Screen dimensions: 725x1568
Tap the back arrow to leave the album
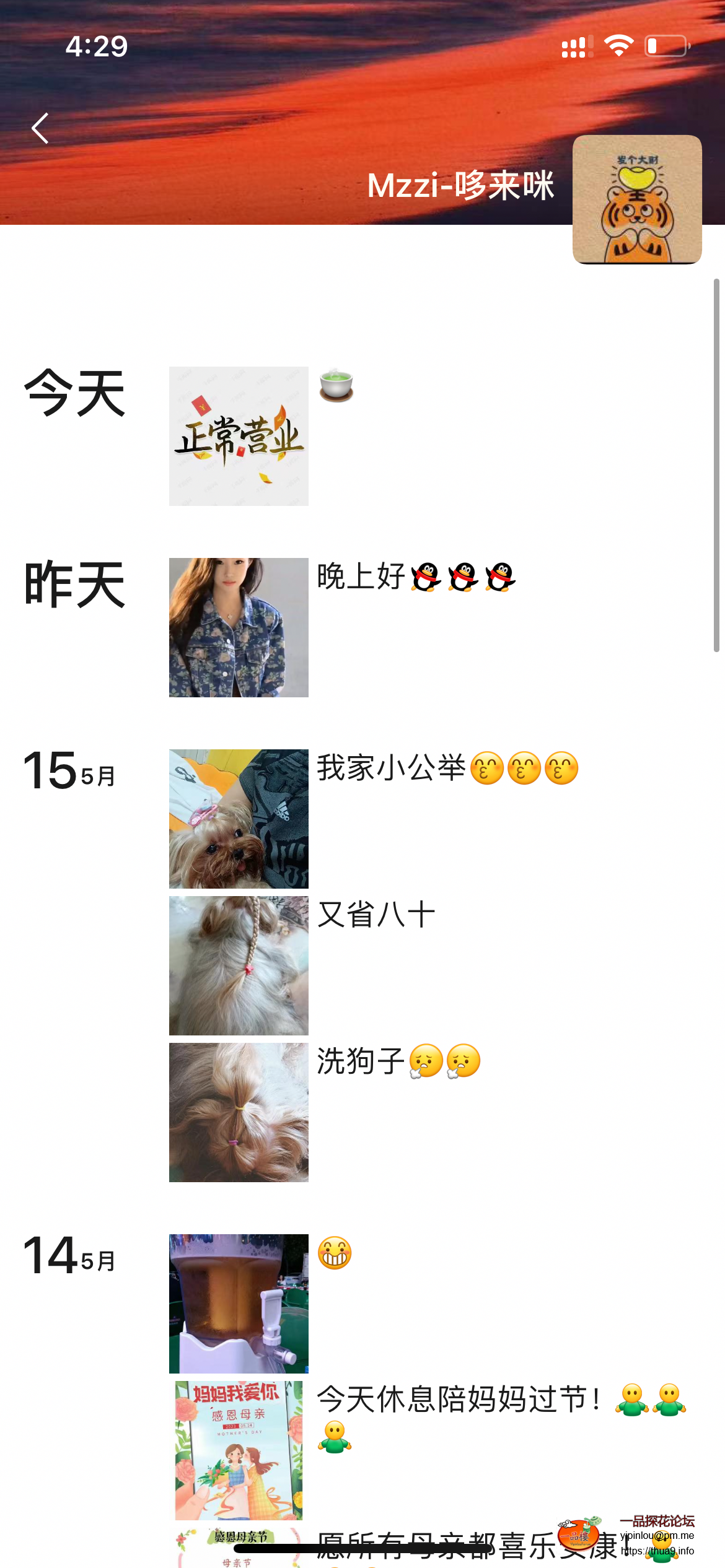click(40, 129)
